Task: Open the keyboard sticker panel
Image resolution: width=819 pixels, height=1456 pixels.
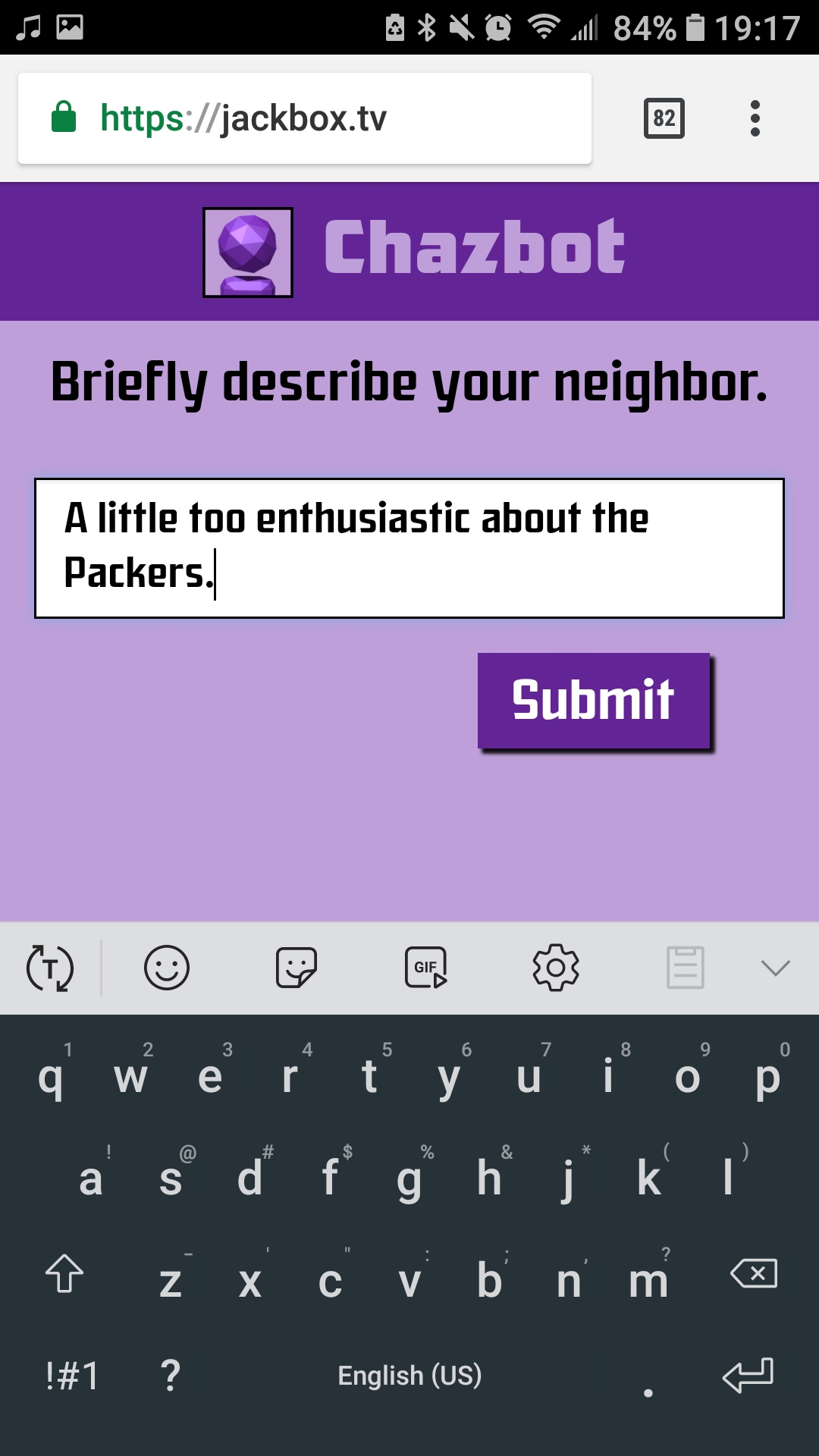Action: [297, 968]
